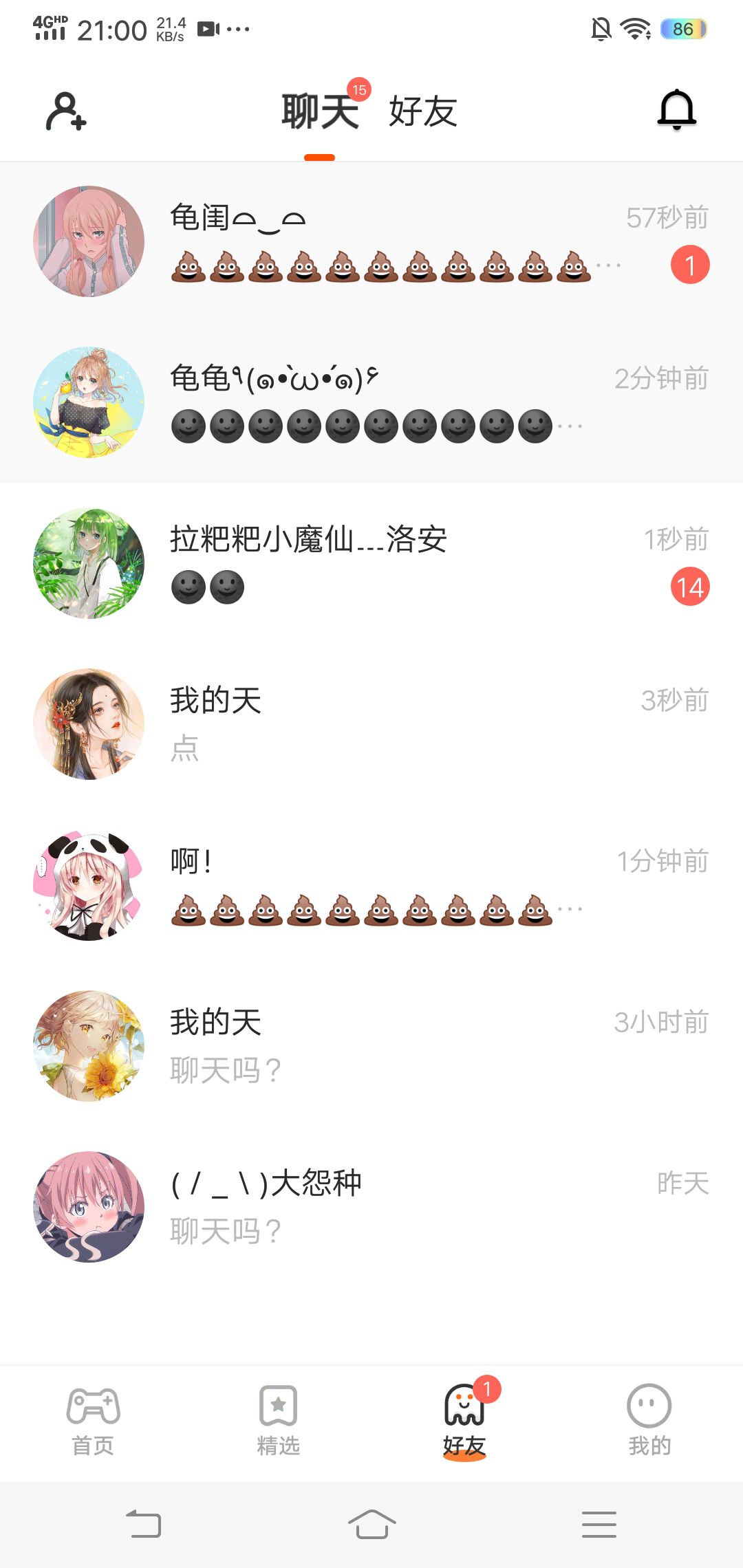Switch to the 精选 bottom tab

click(x=278, y=1421)
